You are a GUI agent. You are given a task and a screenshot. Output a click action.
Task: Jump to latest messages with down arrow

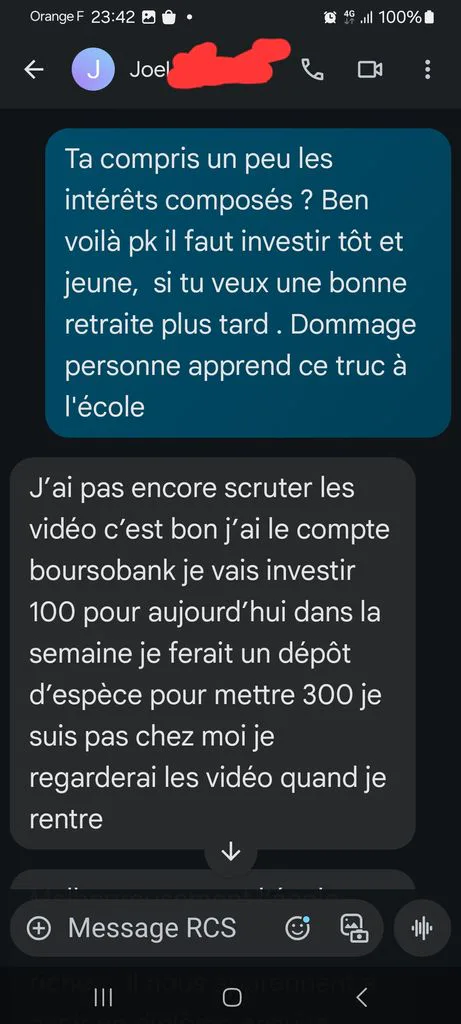(231, 852)
